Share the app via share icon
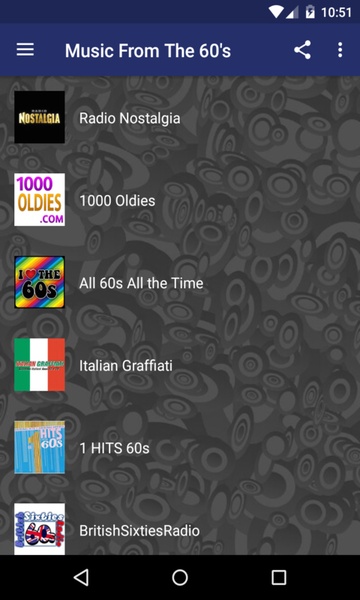The width and height of the screenshot is (360, 600). point(302,50)
